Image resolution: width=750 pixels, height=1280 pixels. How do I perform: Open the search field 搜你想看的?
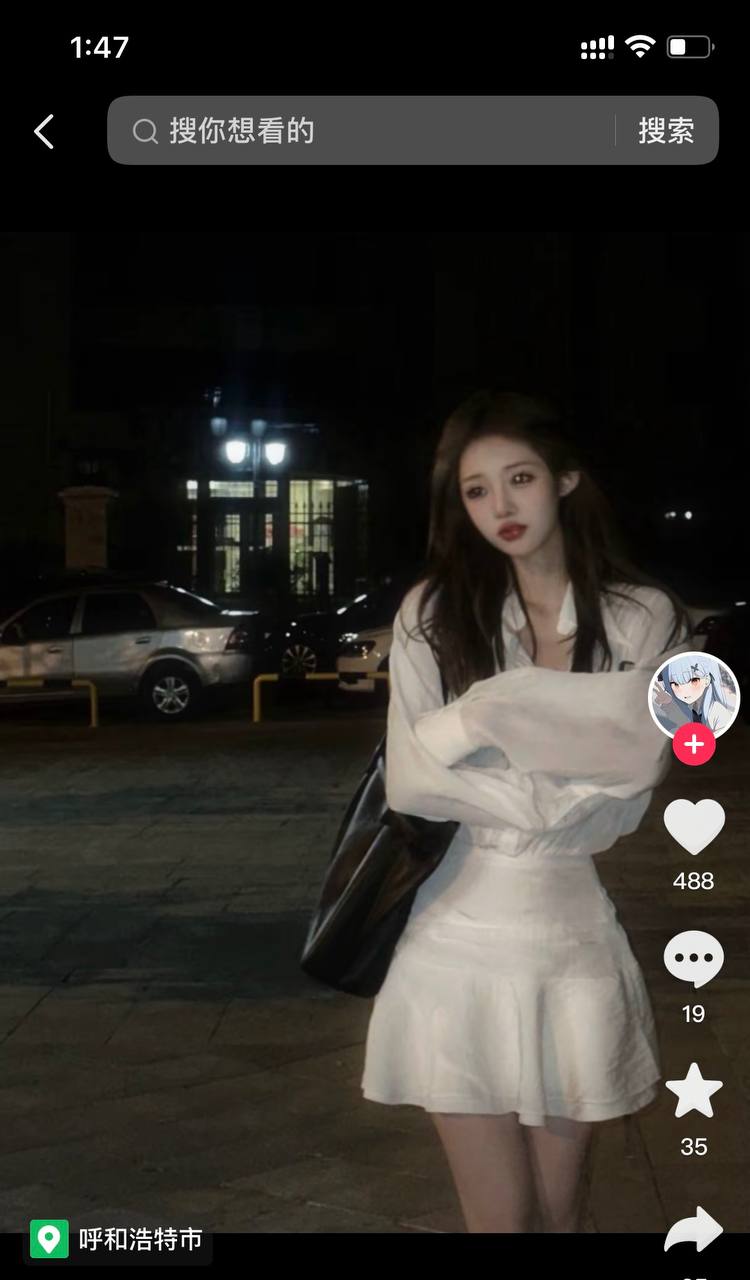pyautogui.click(x=360, y=131)
